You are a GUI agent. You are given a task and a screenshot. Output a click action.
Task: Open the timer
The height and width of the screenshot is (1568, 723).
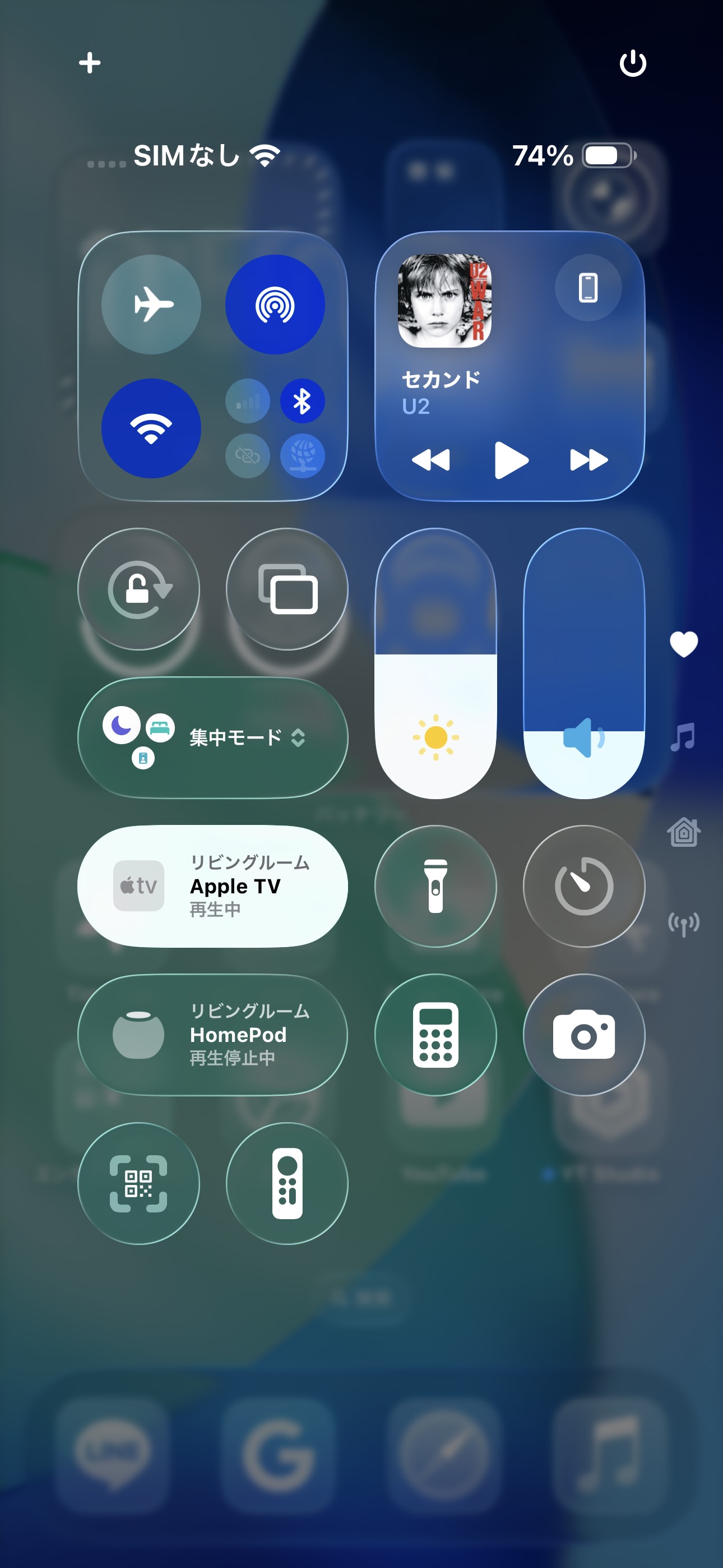[x=584, y=886]
